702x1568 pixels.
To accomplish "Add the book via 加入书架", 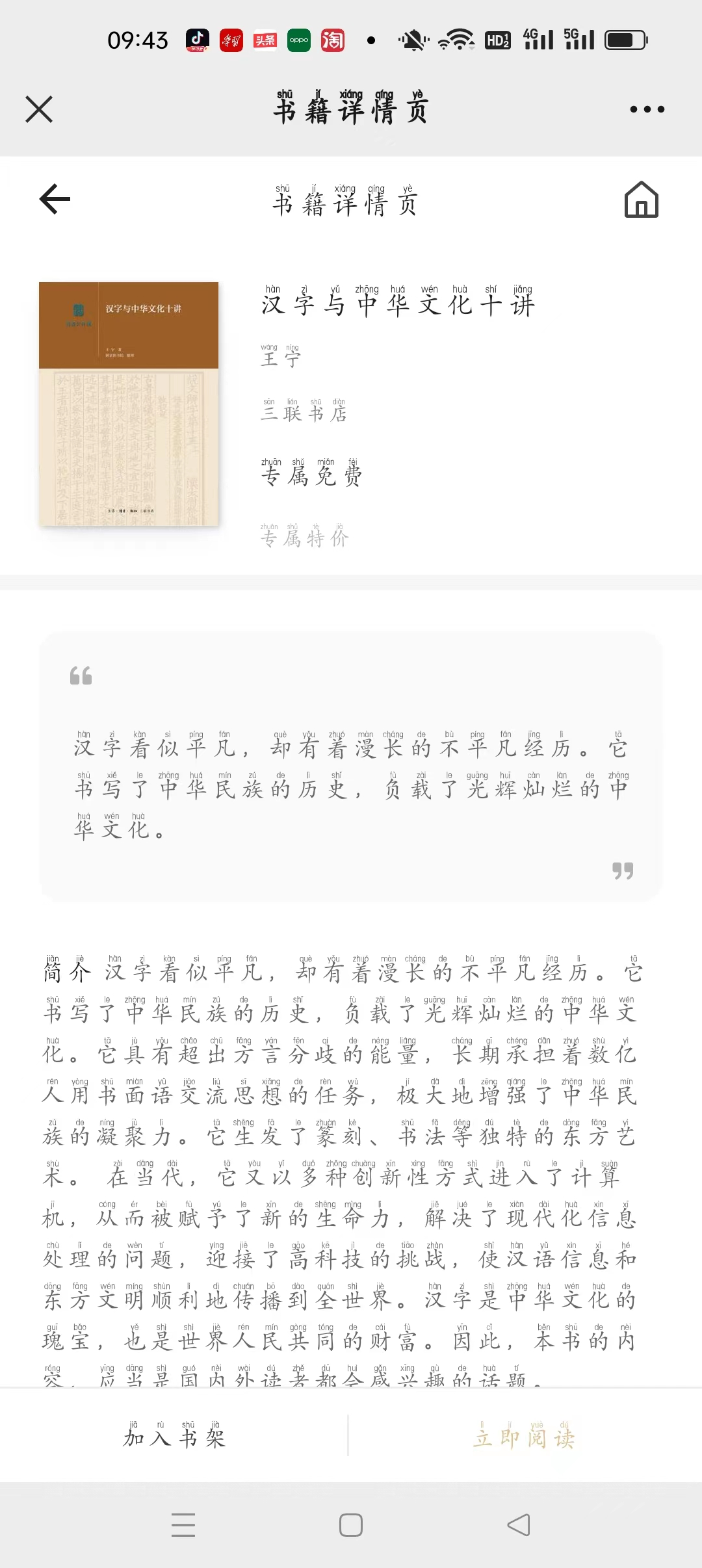I will [174, 1435].
